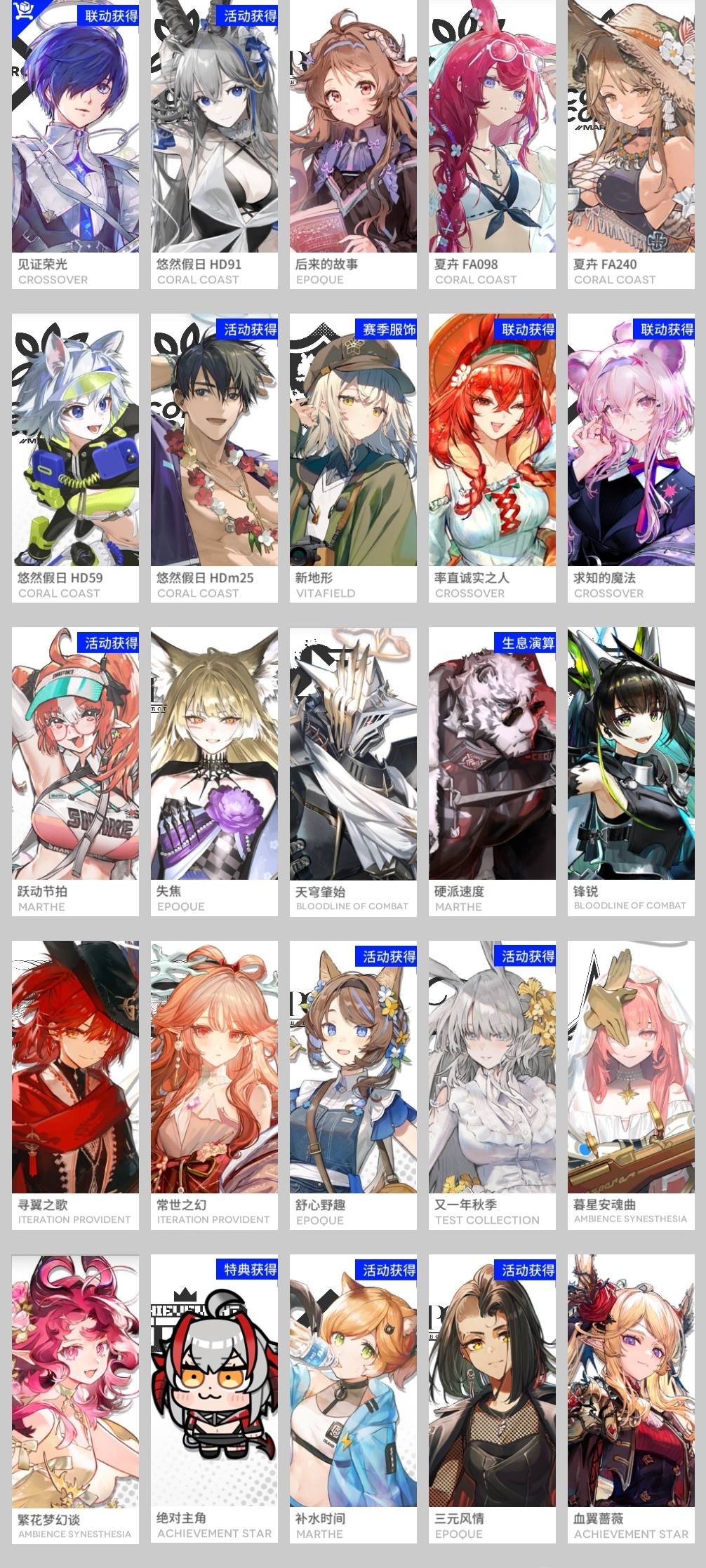Screen dimensions: 706x1568
Task: Open the 血翼蔷薇 skin card
Action: (631, 1399)
